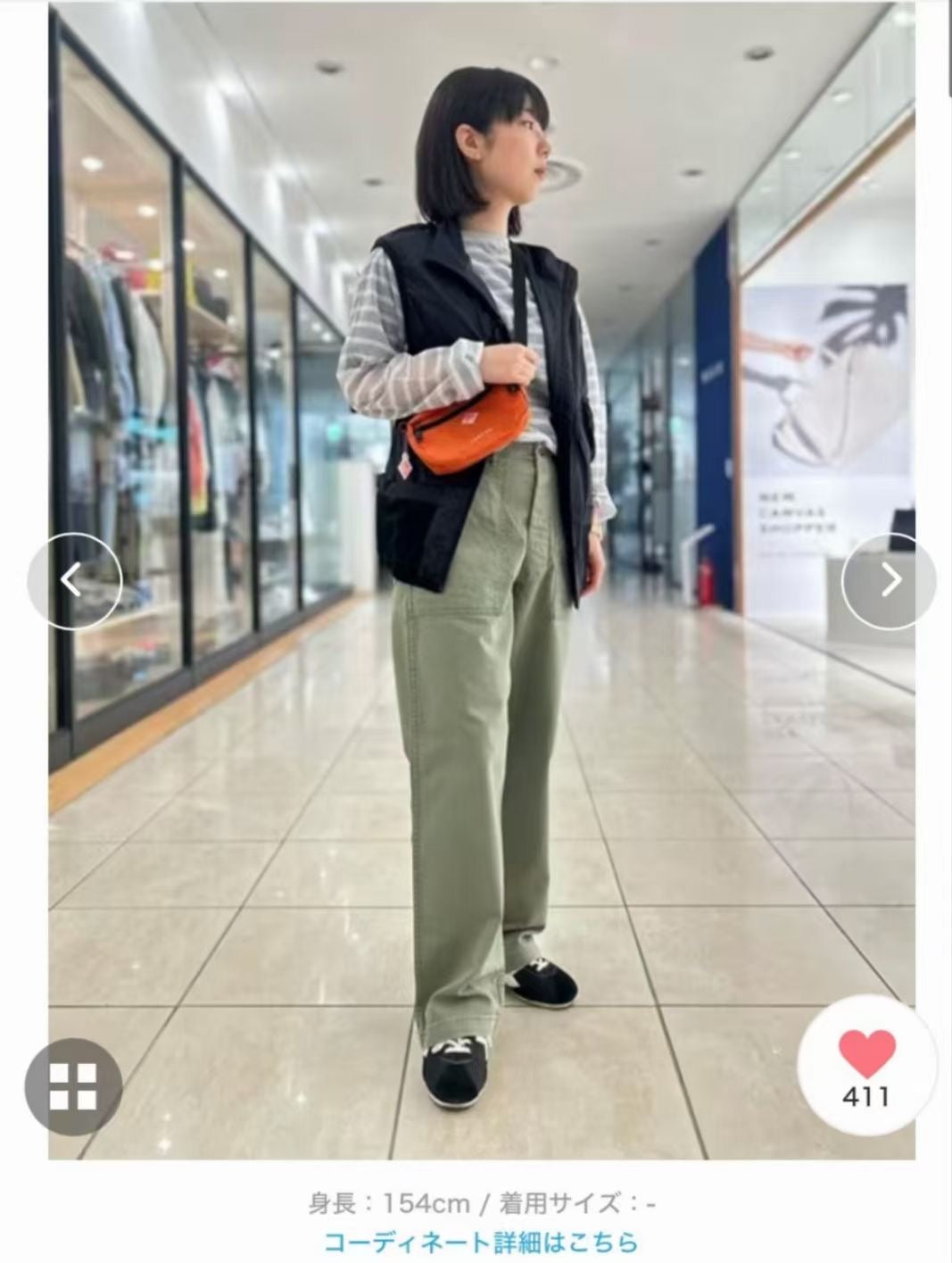Open コーディネート詳細はこちら link
The height and width of the screenshot is (1263, 952).
(x=481, y=1242)
